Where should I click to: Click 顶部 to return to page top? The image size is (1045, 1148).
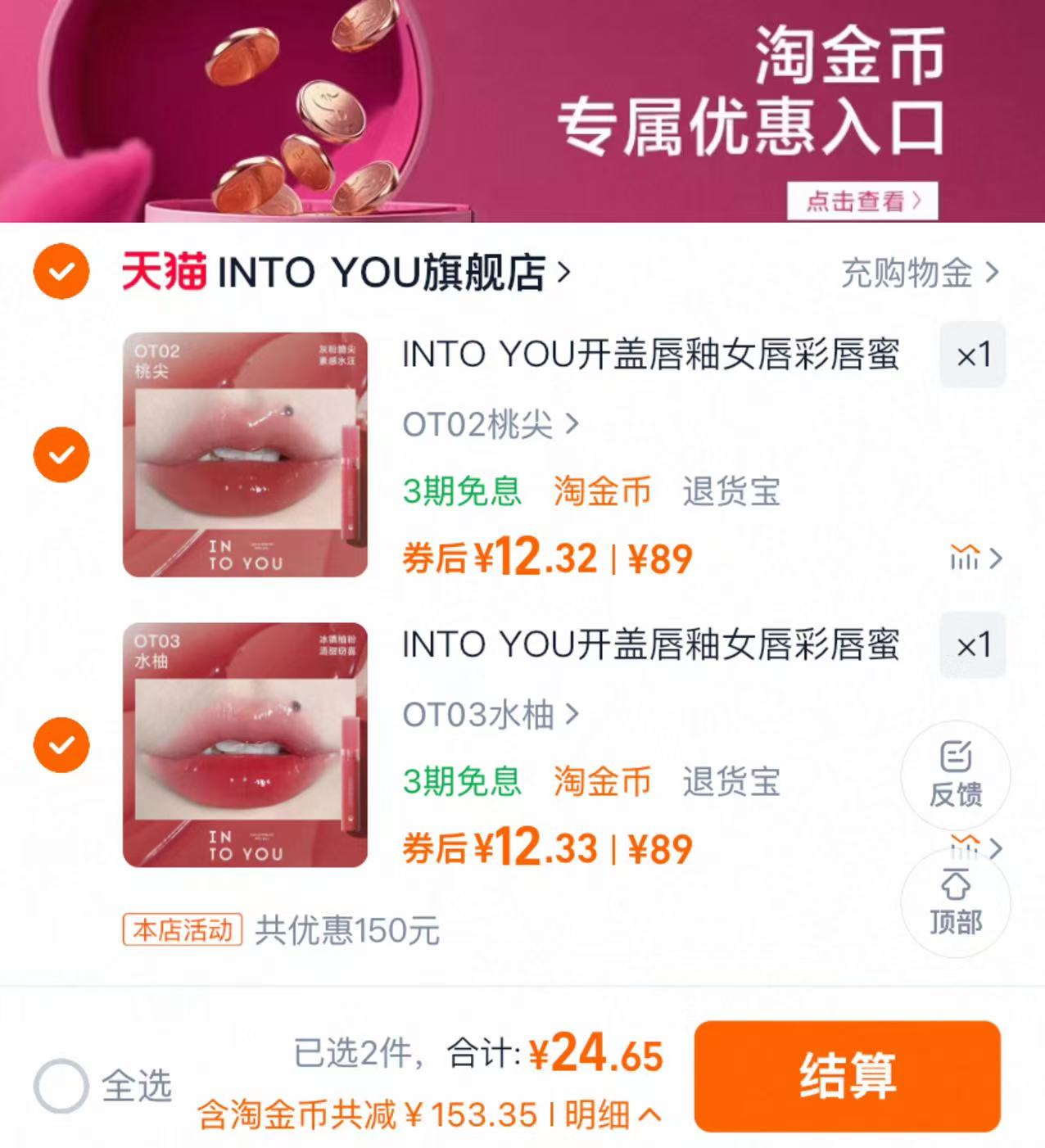coord(955,903)
